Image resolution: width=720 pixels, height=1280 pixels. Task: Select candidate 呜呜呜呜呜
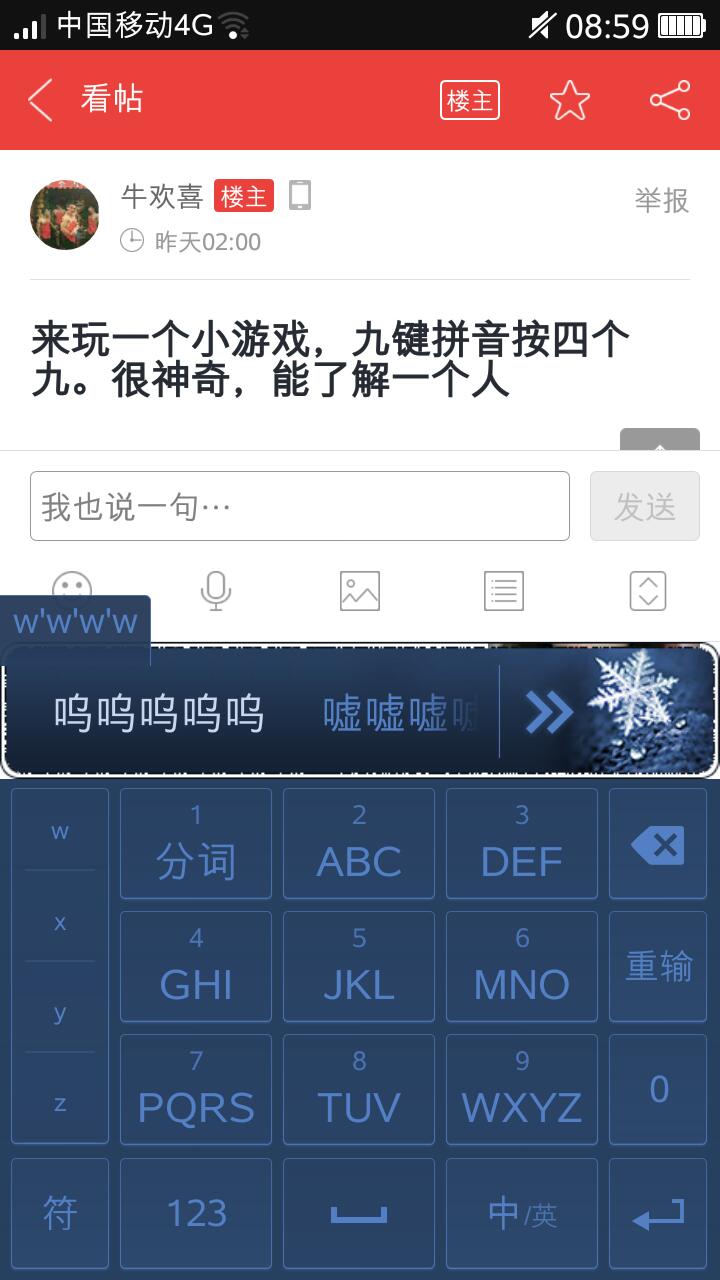tap(159, 713)
